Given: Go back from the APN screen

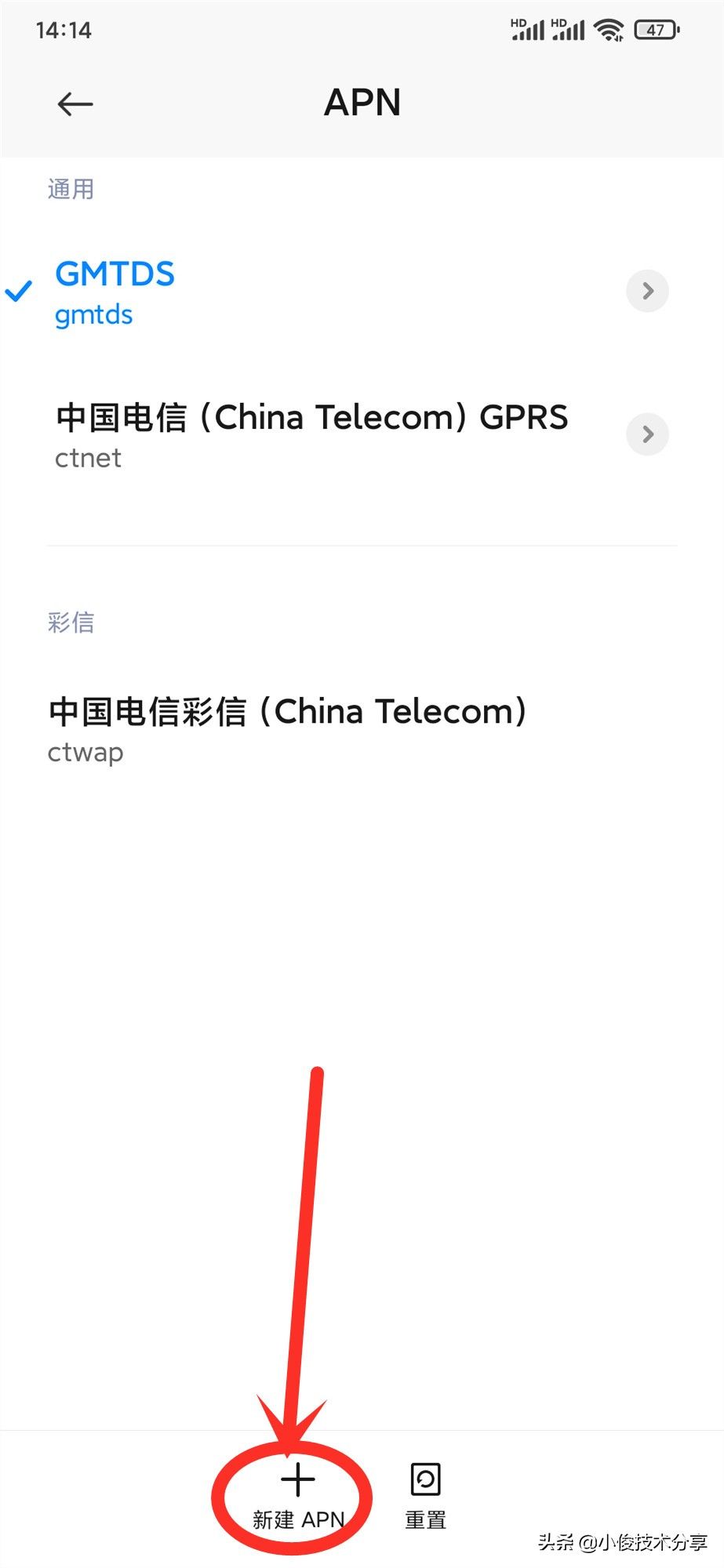Looking at the screenshot, I should coord(75,103).
